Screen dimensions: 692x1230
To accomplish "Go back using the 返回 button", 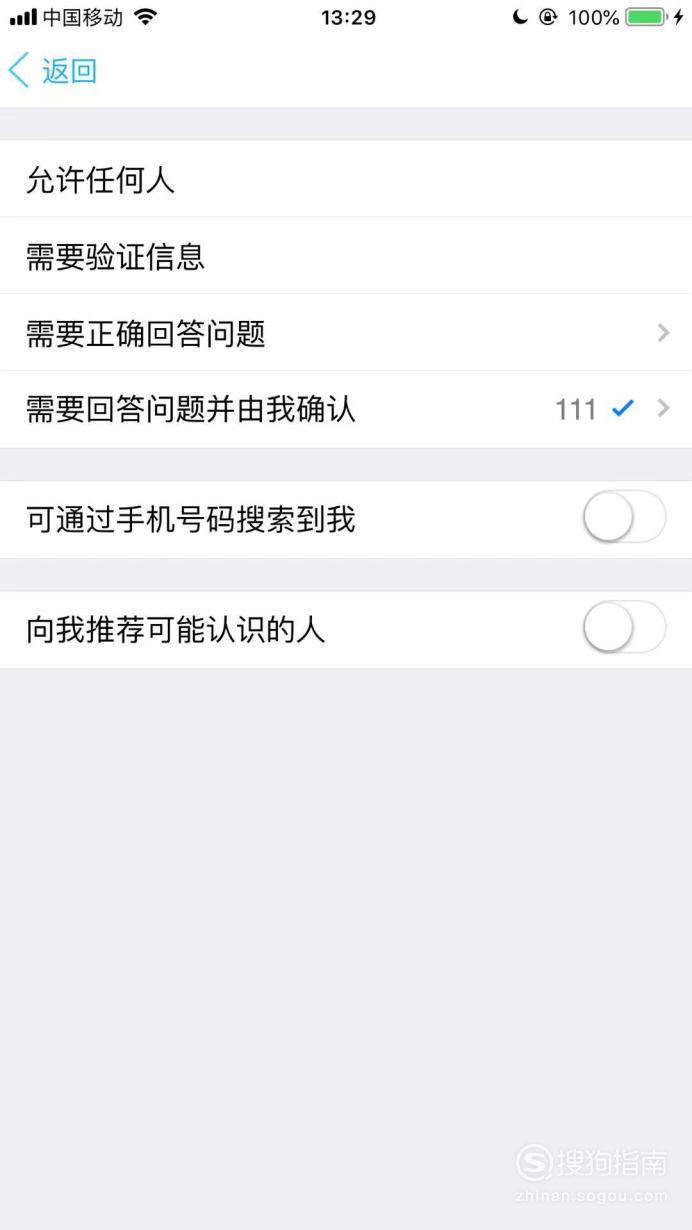I will [53, 72].
